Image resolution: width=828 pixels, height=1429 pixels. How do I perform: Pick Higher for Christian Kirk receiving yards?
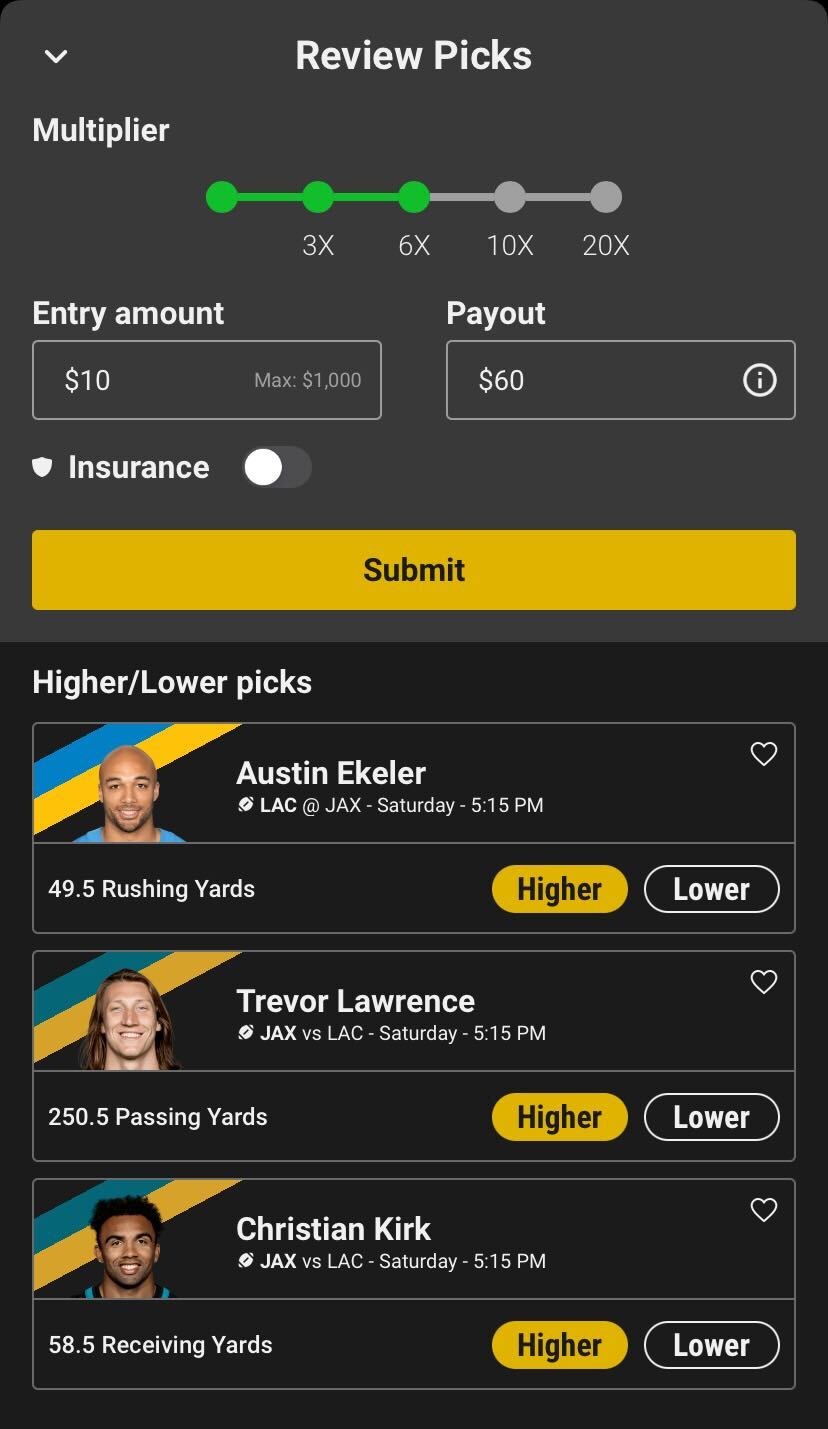[560, 1345]
